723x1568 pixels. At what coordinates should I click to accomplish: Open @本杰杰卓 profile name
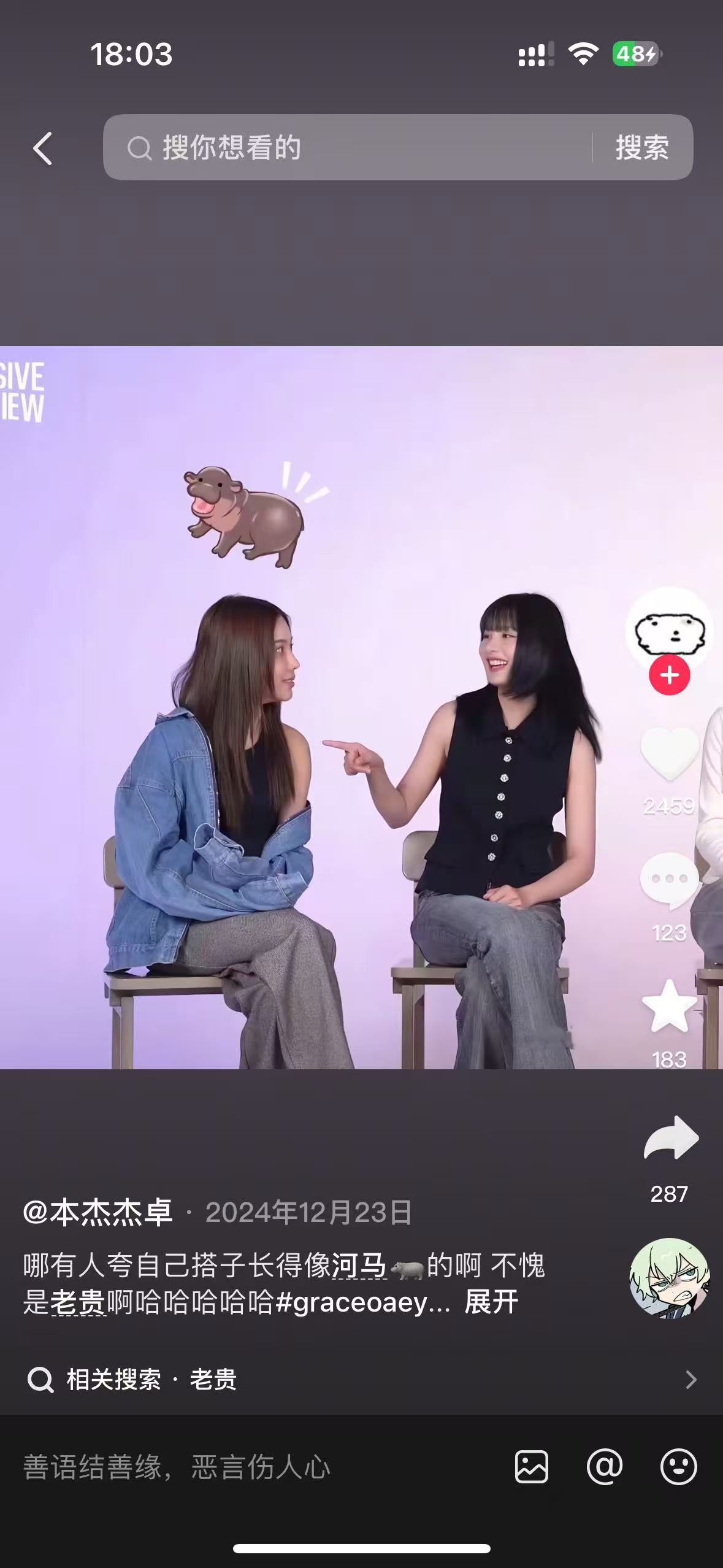[x=98, y=1213]
